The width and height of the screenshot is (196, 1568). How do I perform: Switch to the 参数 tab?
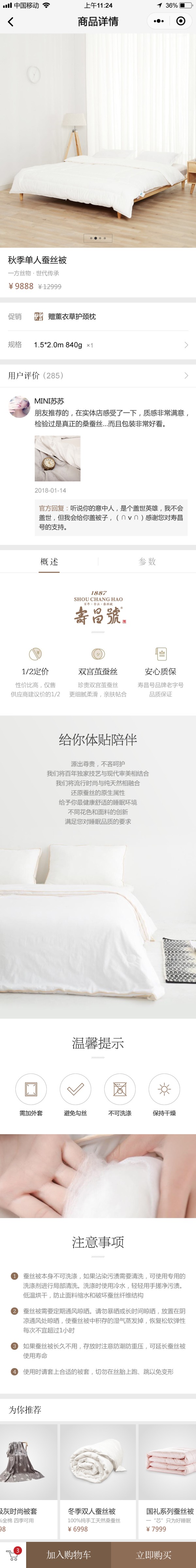147,561
